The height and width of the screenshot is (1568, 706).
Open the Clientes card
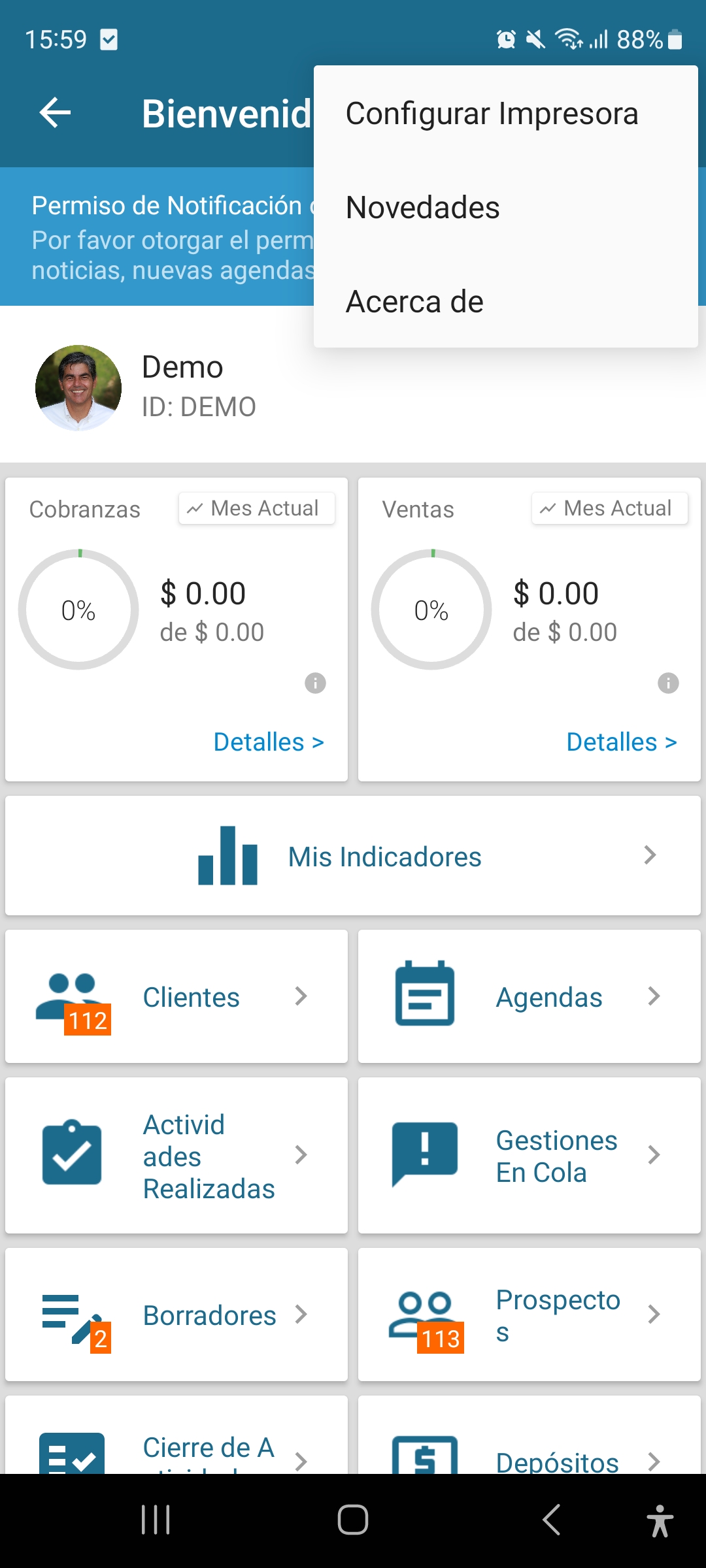pyautogui.click(x=176, y=997)
